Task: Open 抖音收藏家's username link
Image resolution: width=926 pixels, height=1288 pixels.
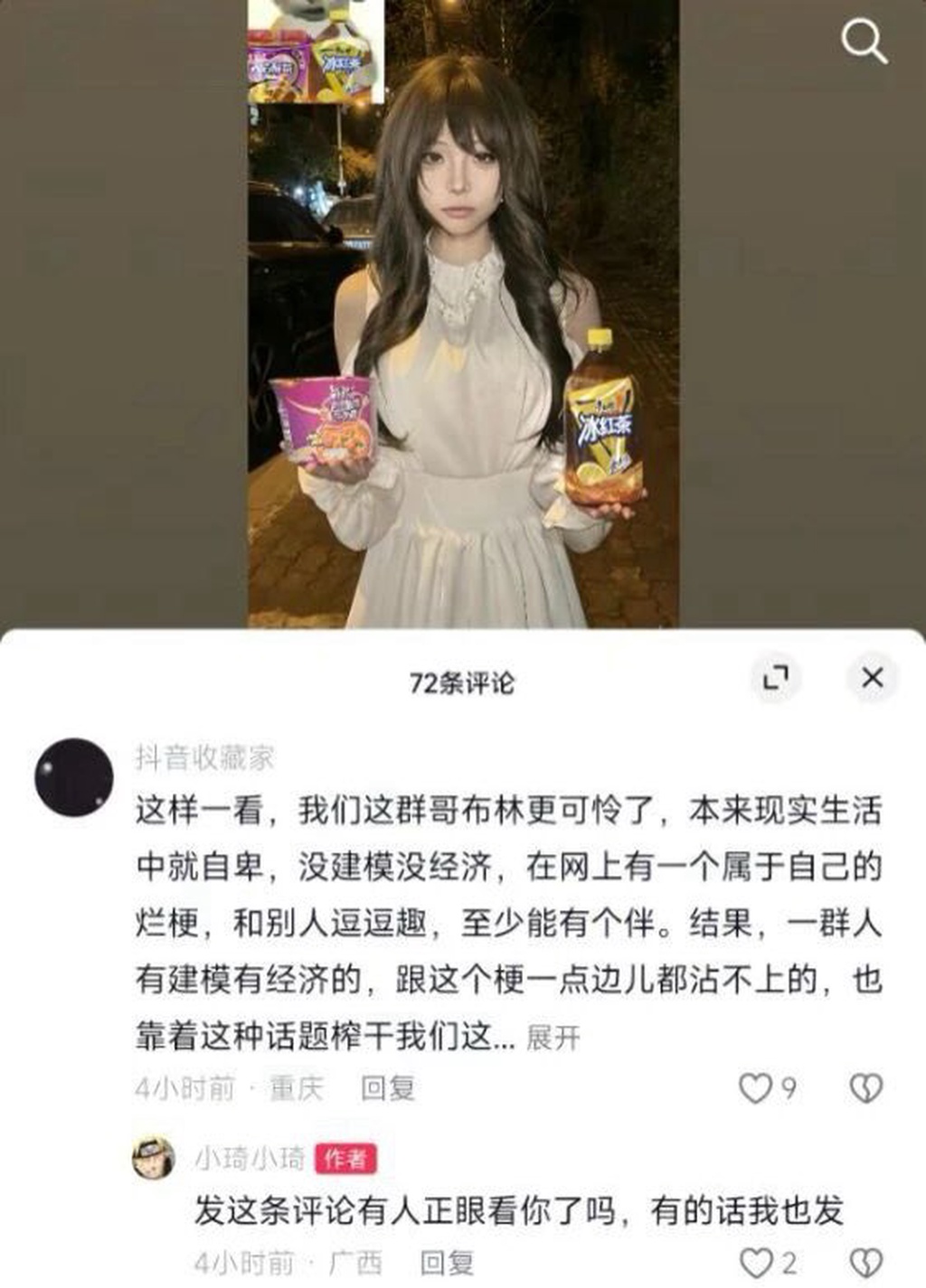Action: coord(204,757)
